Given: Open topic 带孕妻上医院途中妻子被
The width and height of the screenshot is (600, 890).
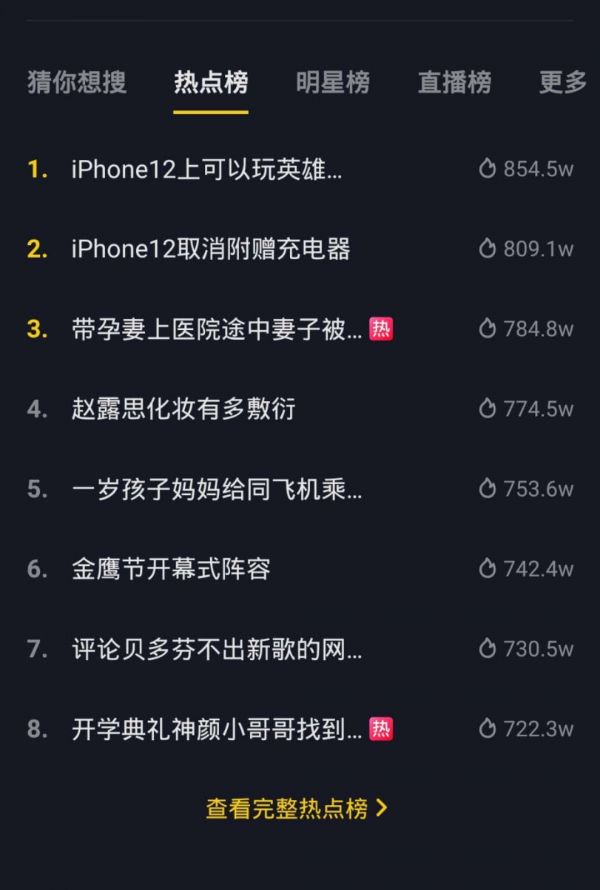Looking at the screenshot, I should (x=217, y=329).
